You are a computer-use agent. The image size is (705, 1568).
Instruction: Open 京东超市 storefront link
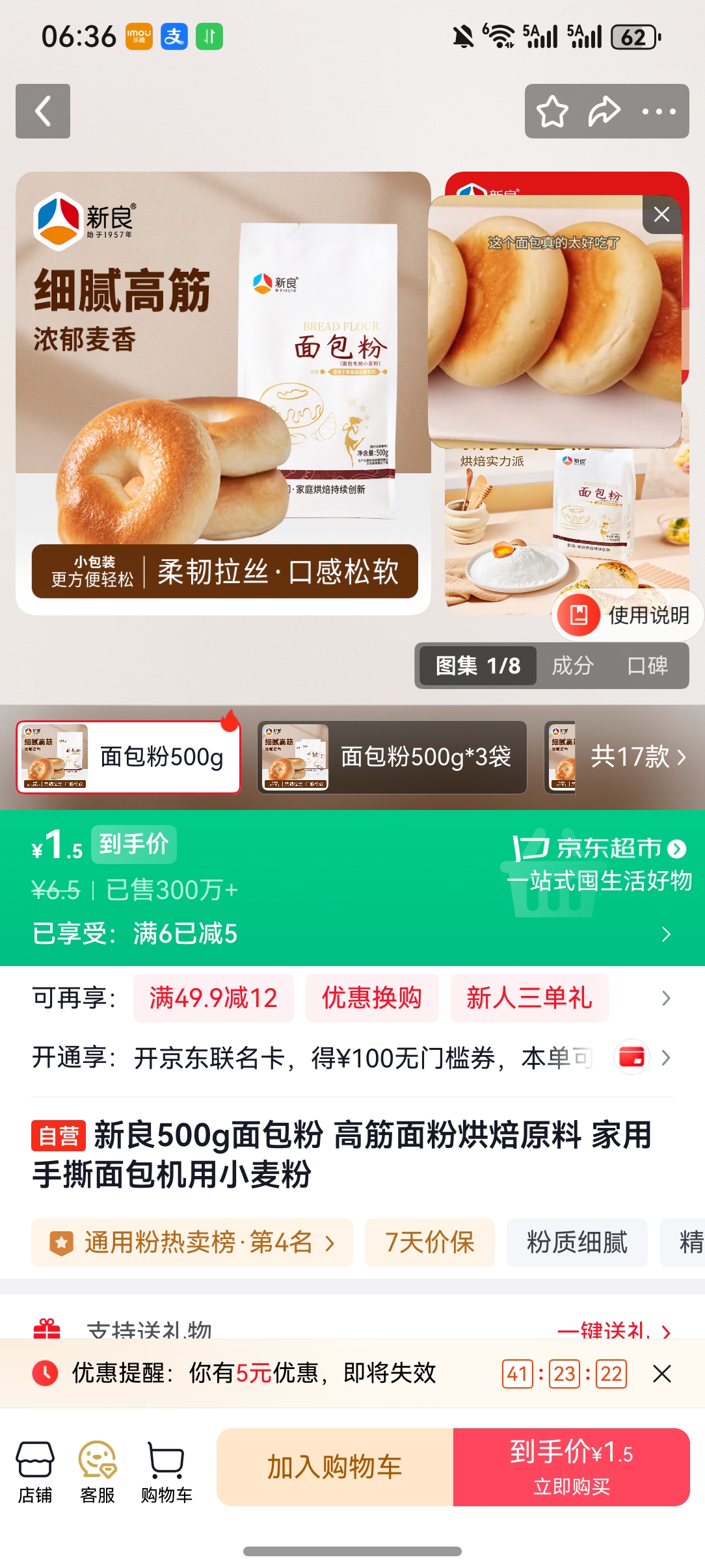tap(608, 848)
